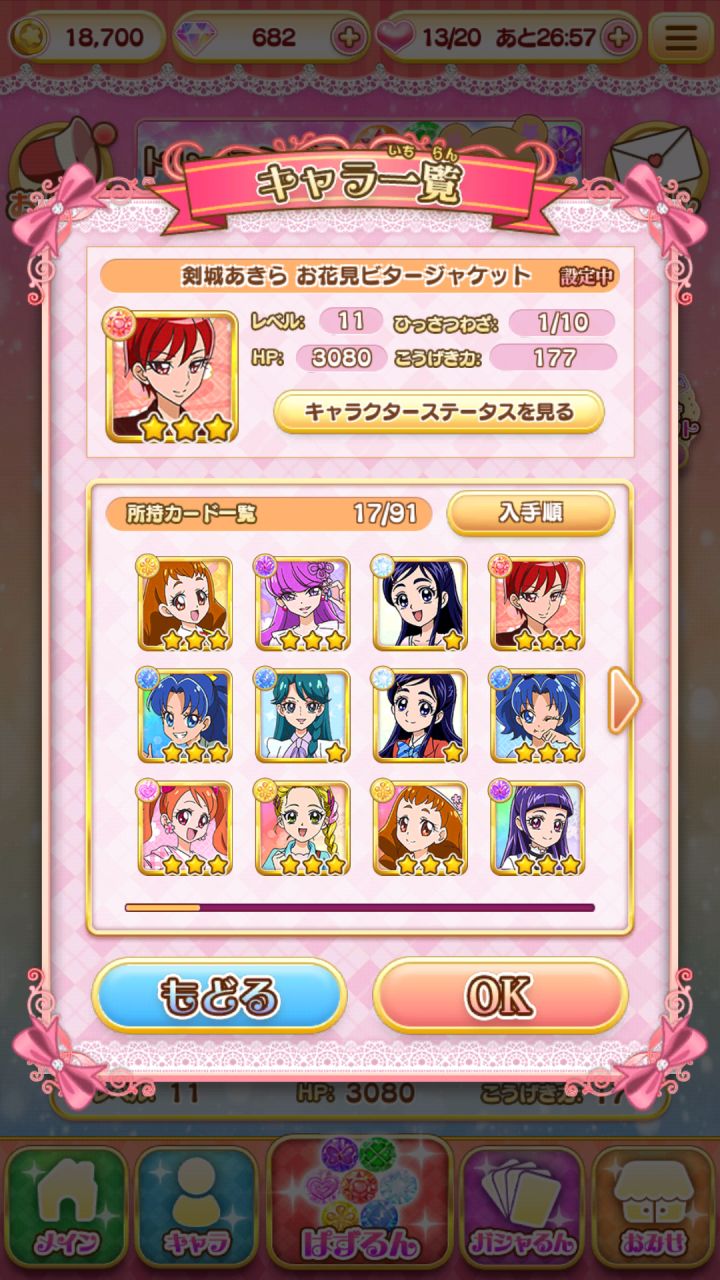The image size is (720, 1280).
Task: Select the orange twin-tail girl card
Action: point(184,828)
